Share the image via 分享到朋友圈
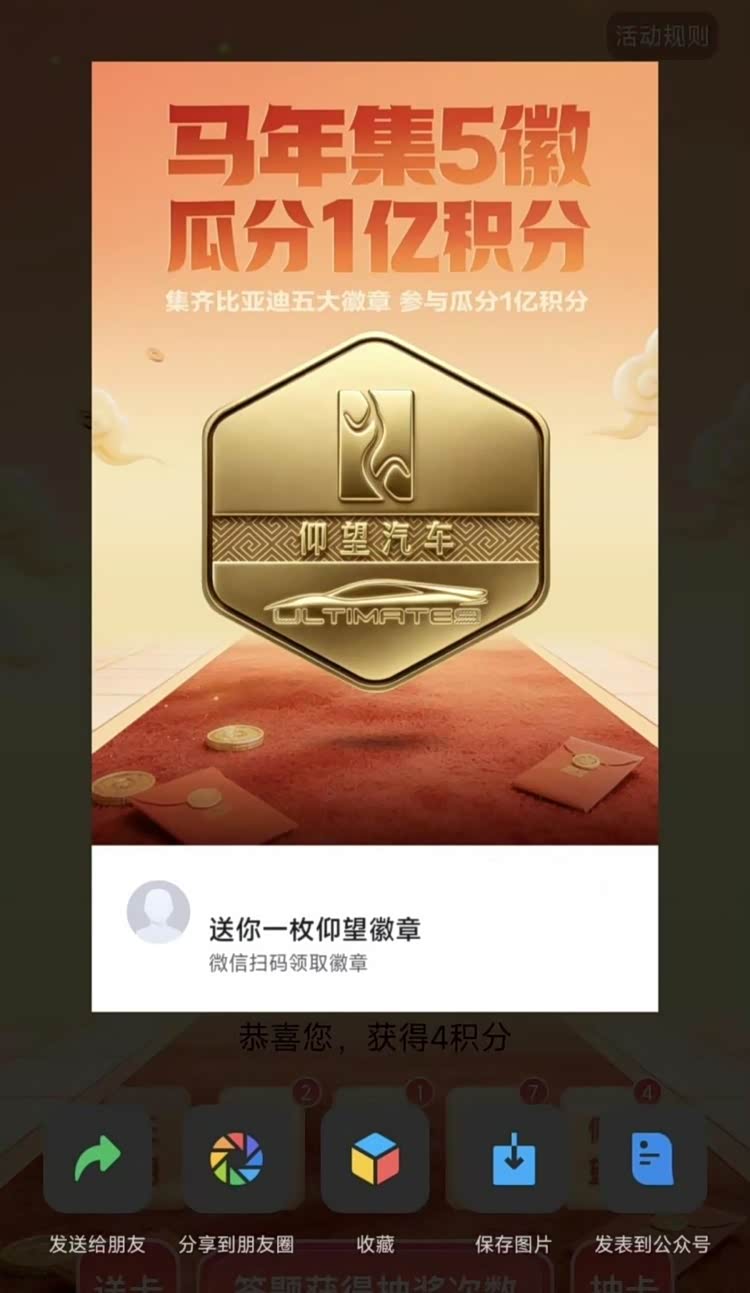Image resolution: width=750 pixels, height=1293 pixels. click(236, 1159)
